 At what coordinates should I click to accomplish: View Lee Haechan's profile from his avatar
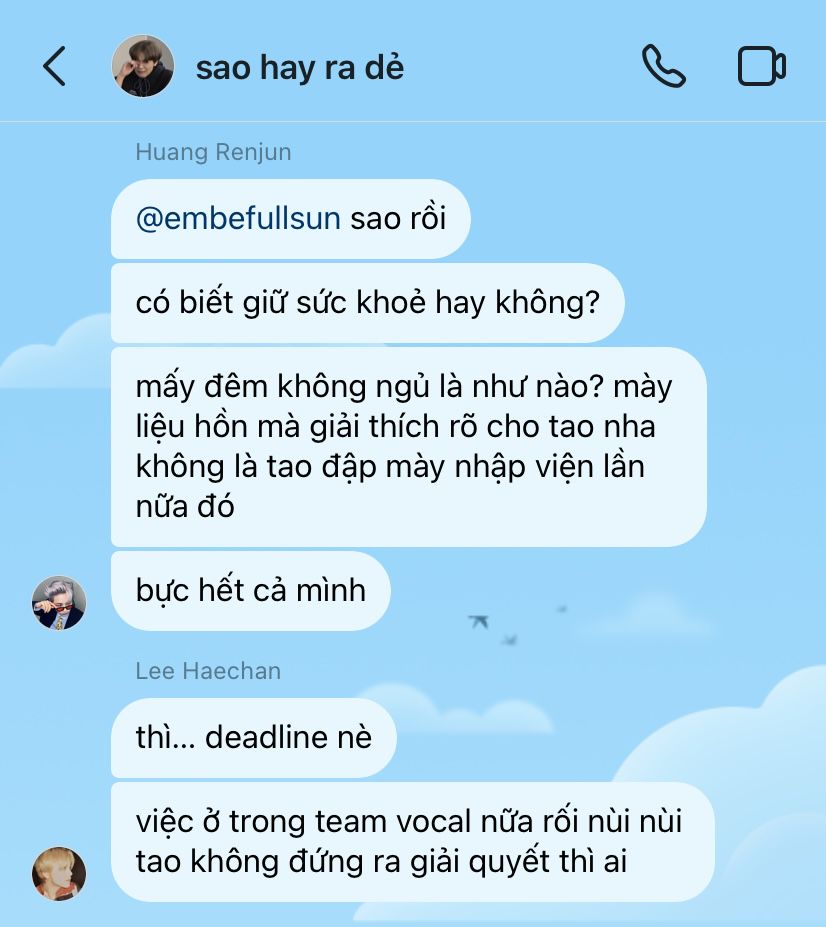click(60, 873)
